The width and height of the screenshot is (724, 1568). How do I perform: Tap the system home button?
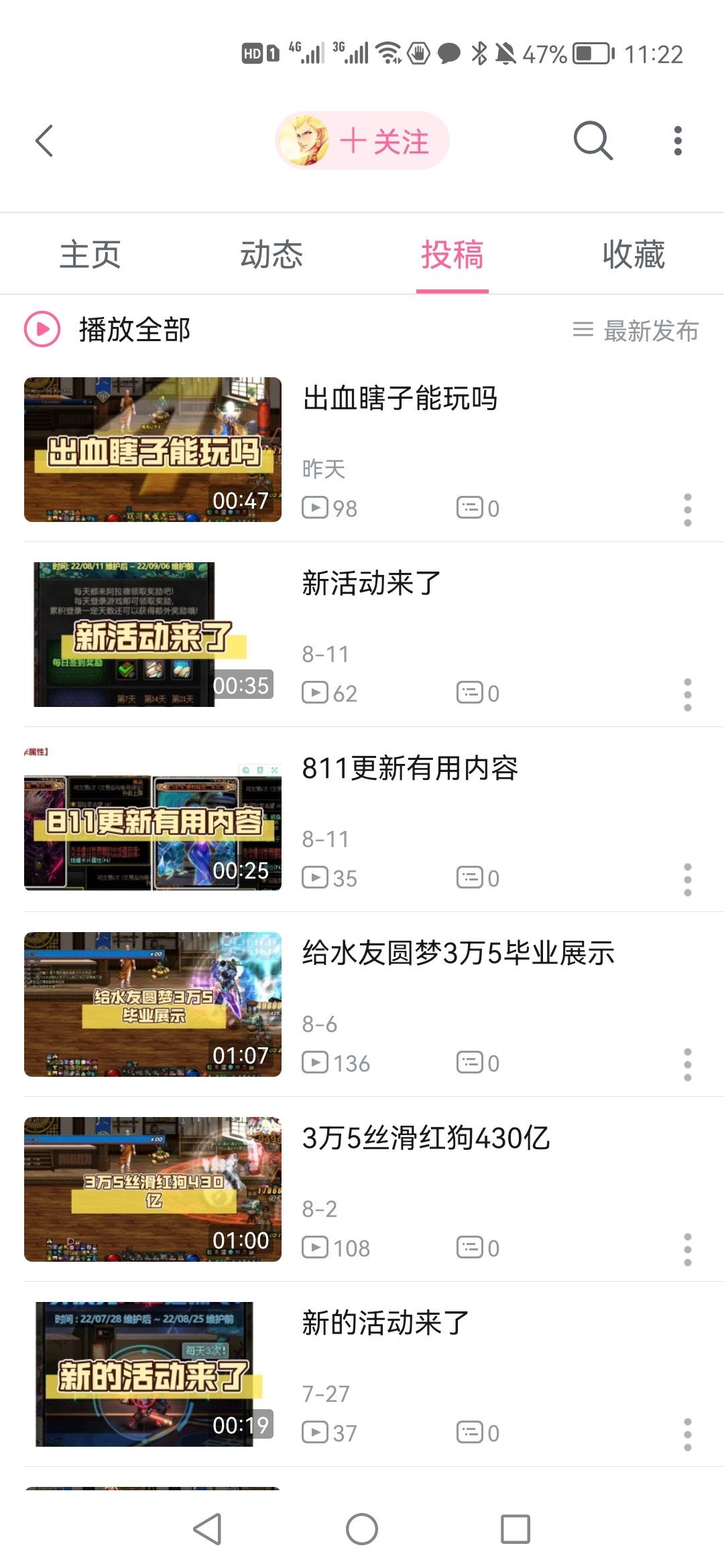click(x=362, y=1529)
